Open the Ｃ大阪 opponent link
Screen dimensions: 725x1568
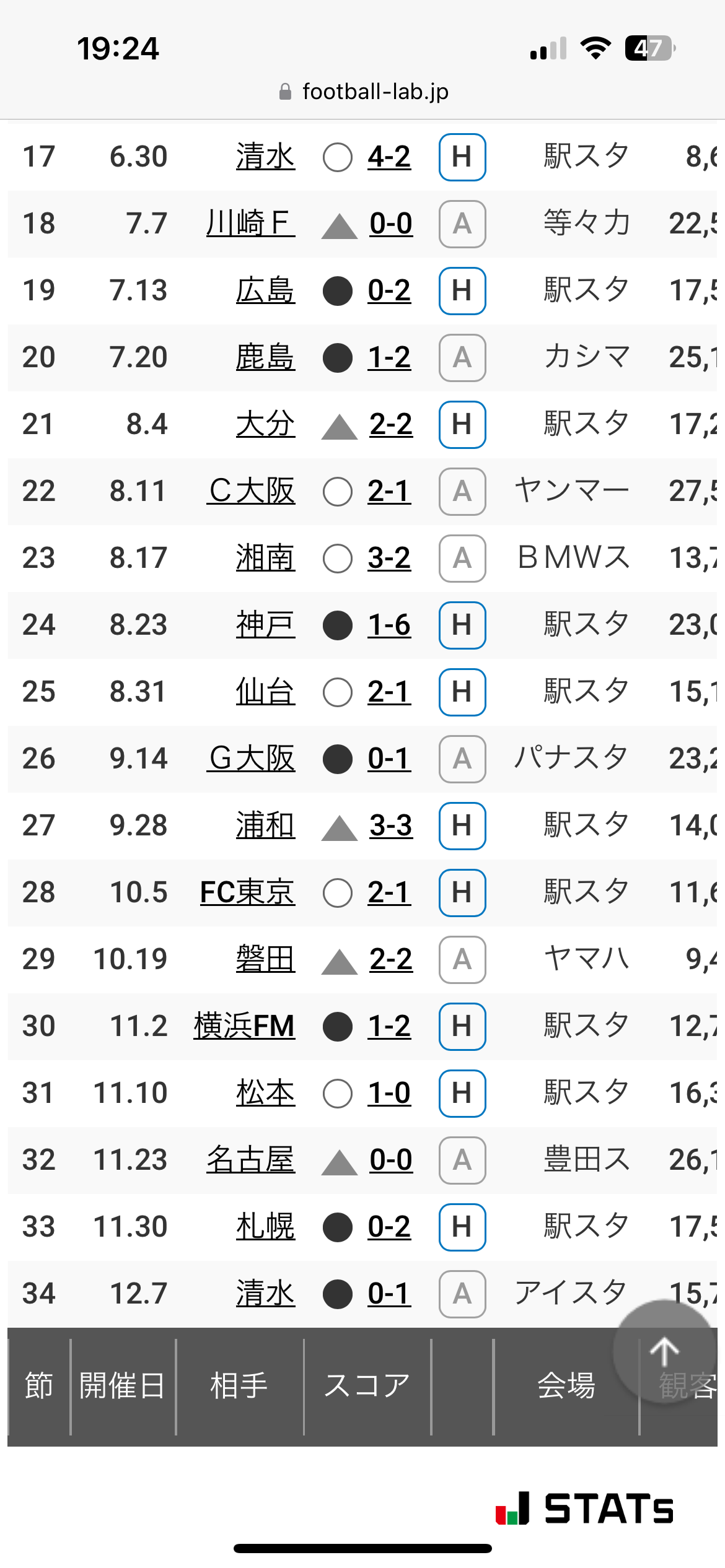251,491
